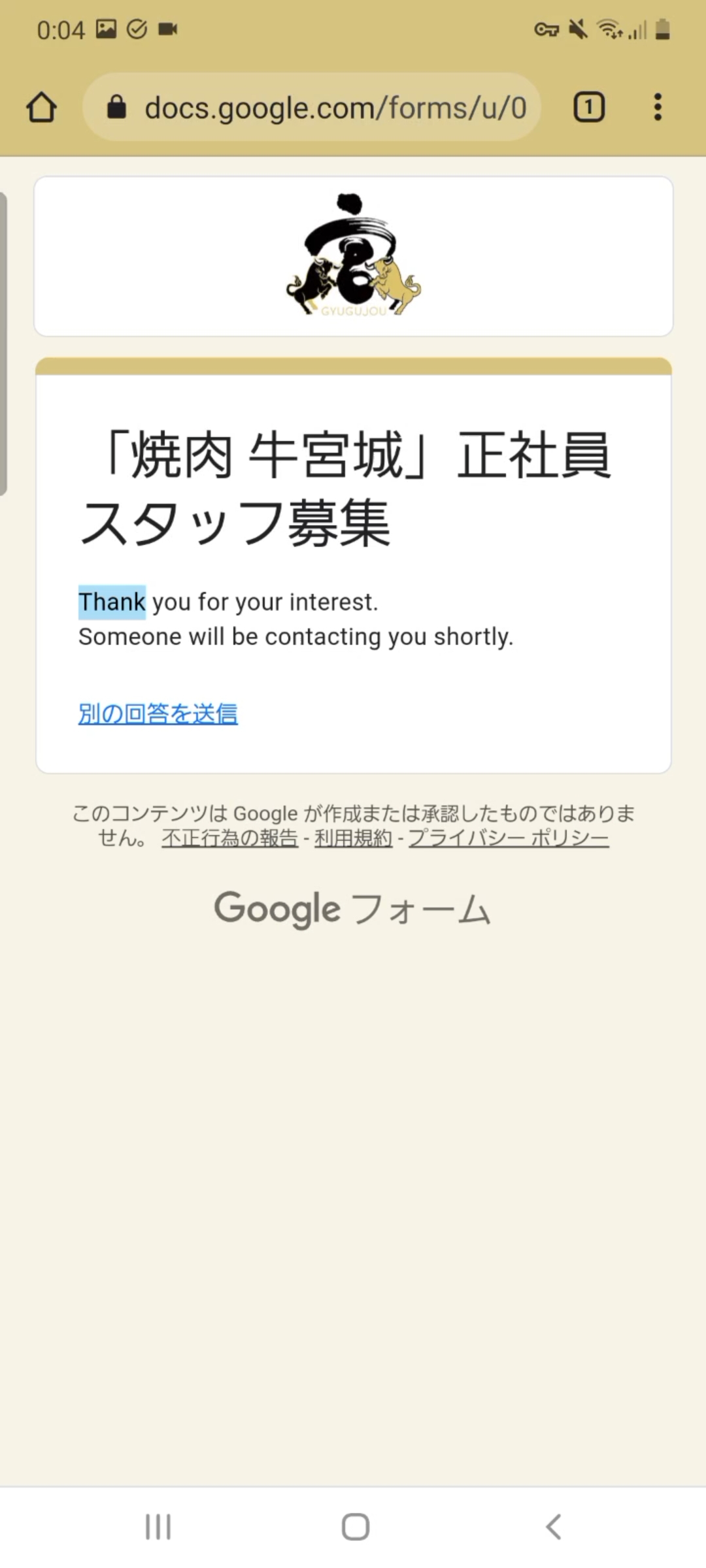Screen dimensions: 706x1568
Task: Open the tab switcher showing 1 tab
Action: coord(589,107)
